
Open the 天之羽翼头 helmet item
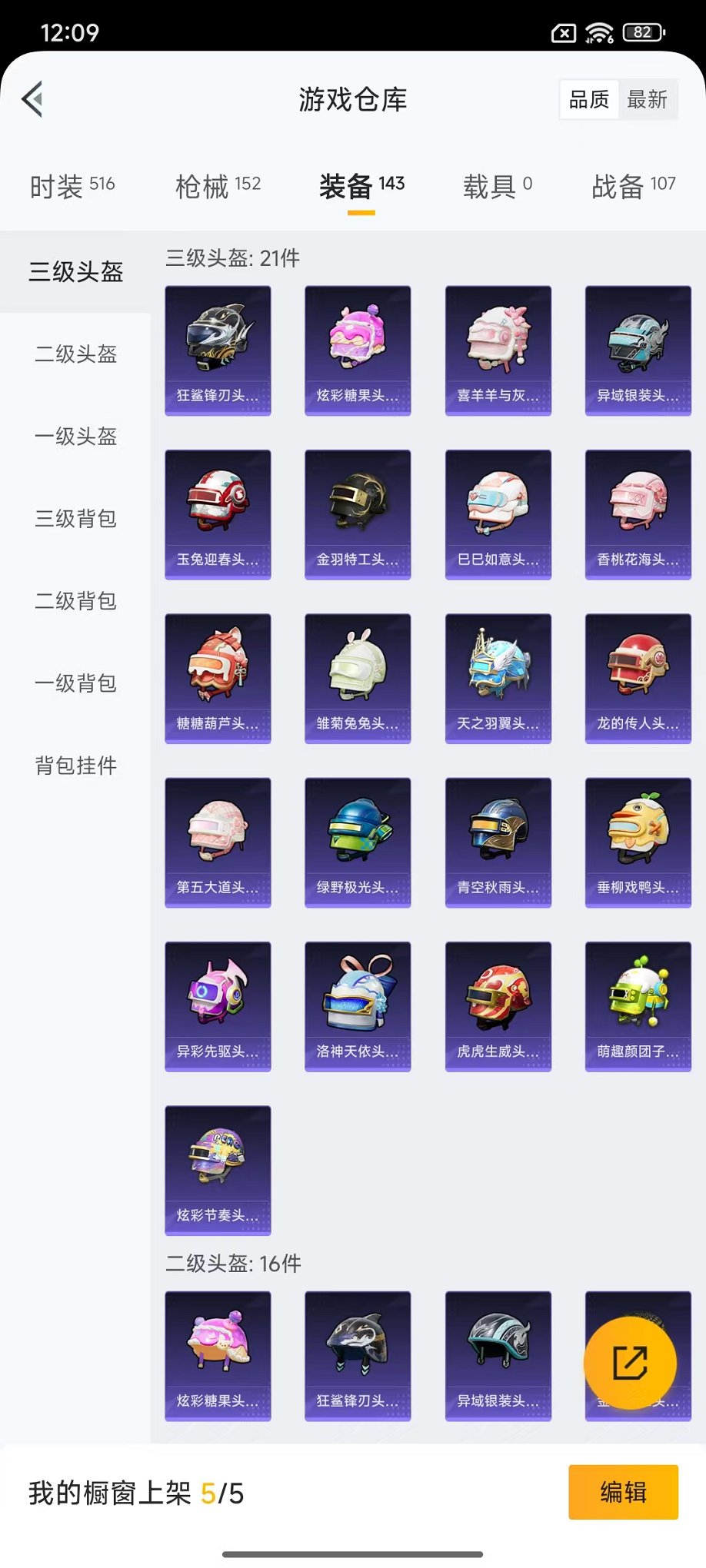[498, 679]
